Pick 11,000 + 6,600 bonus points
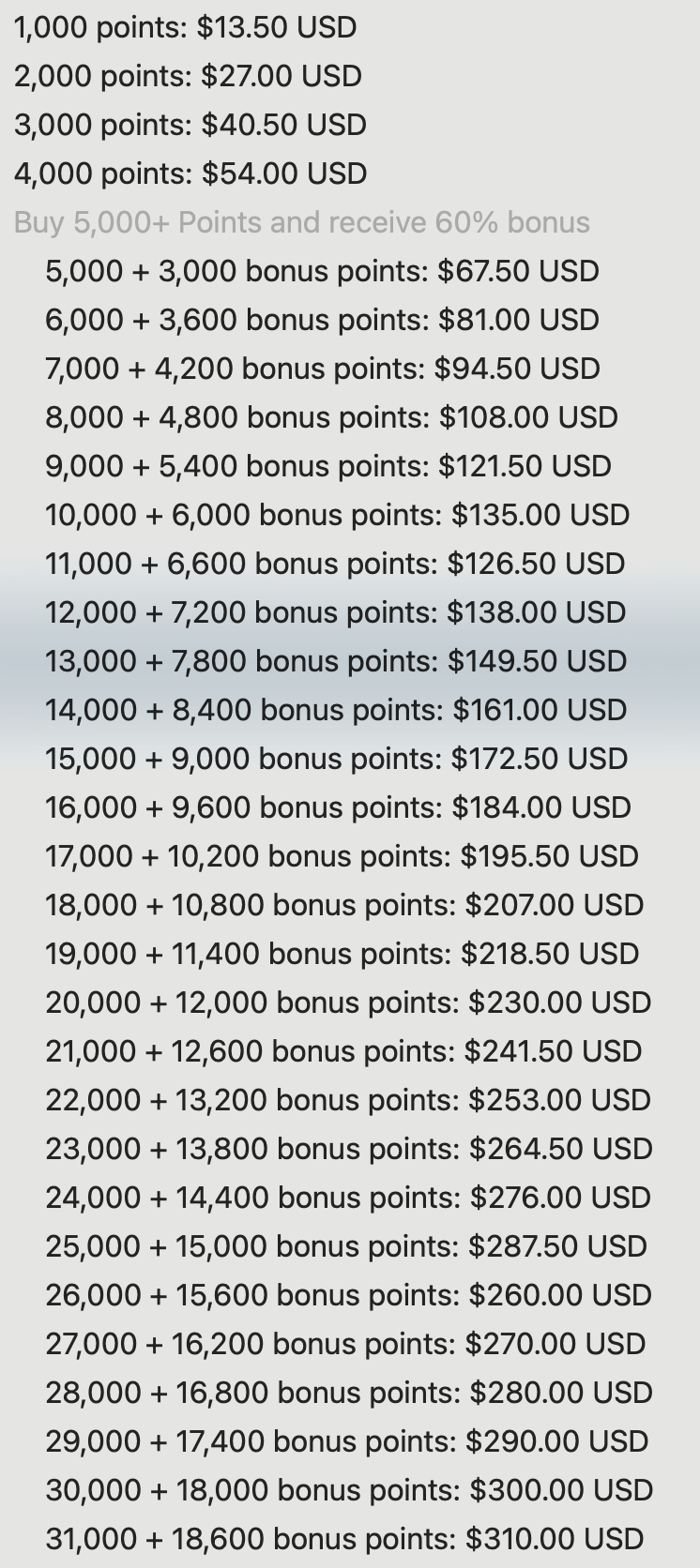 (334, 564)
